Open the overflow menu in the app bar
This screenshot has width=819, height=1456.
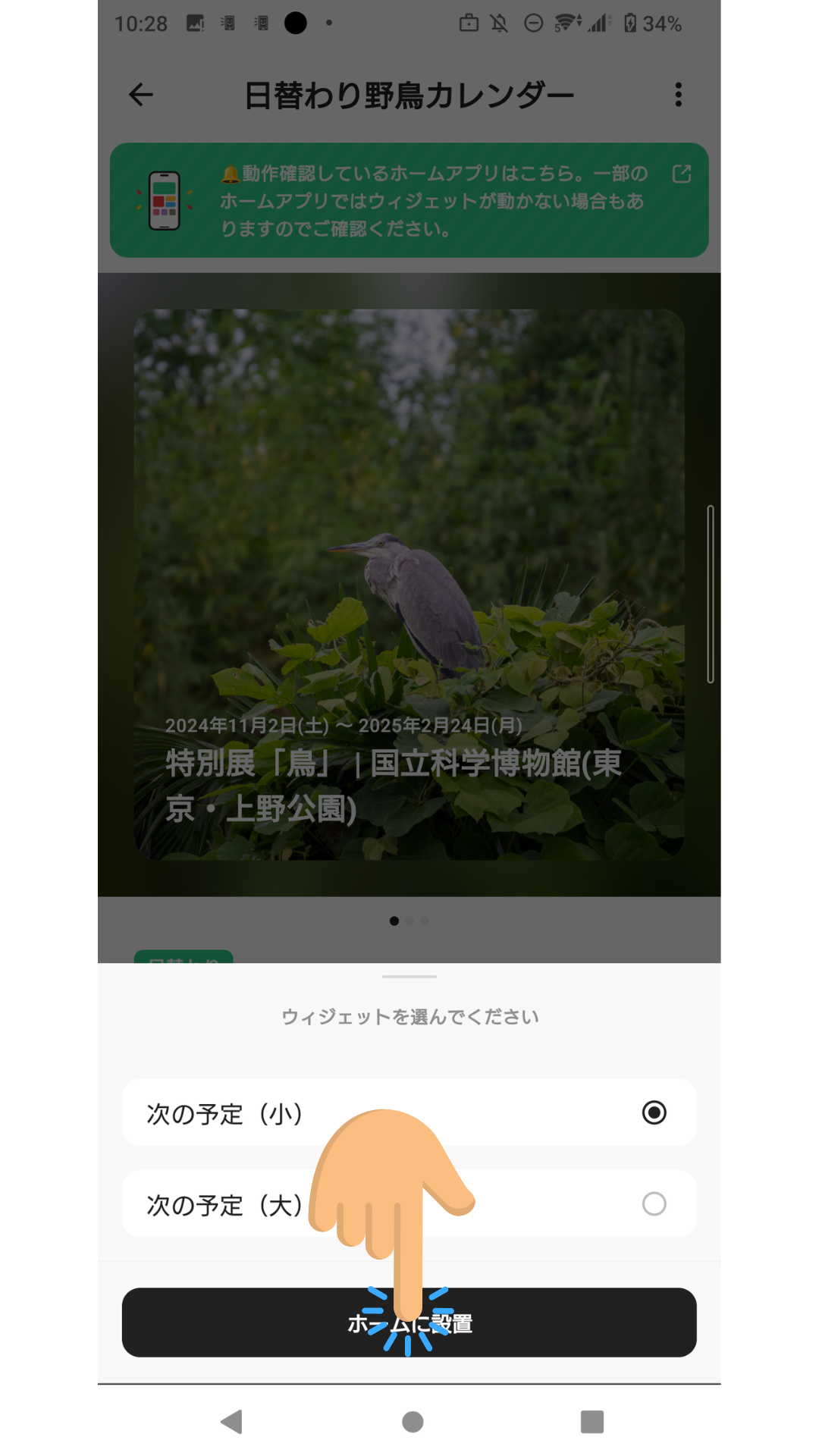[x=678, y=95]
